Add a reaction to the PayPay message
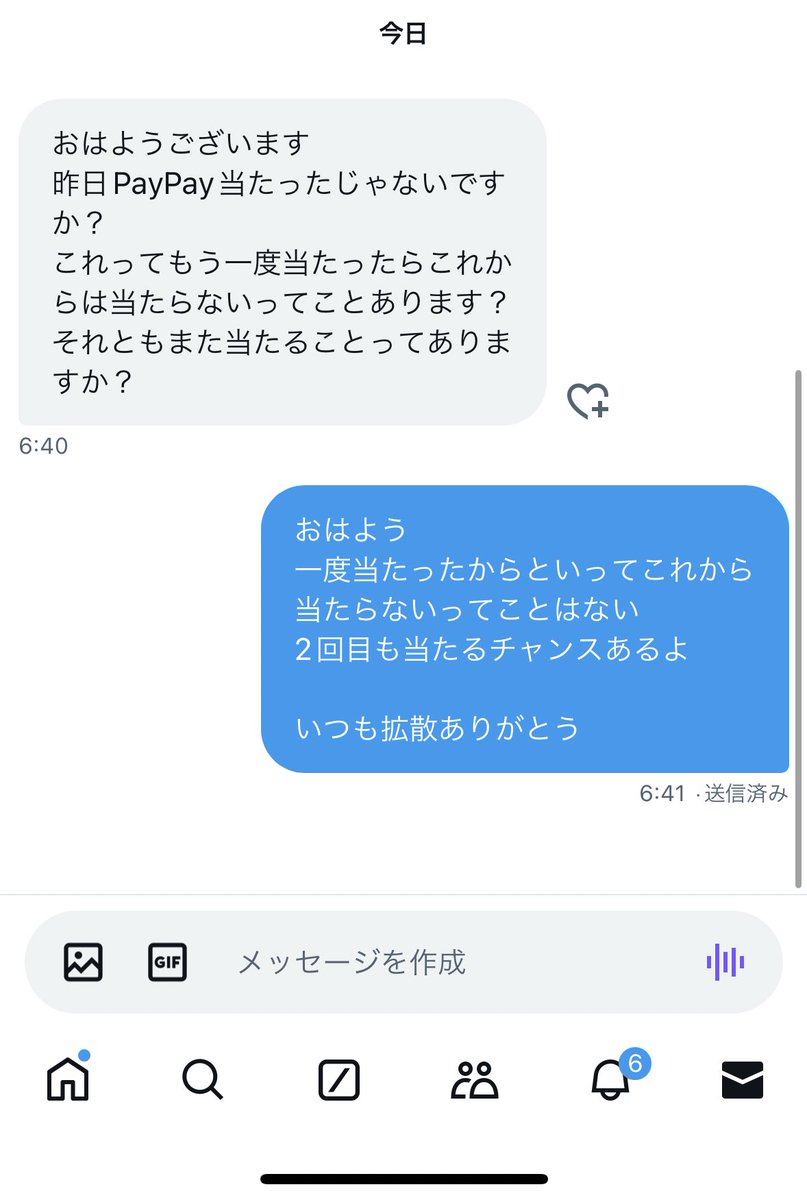This screenshot has width=807, height=1200. click(588, 401)
